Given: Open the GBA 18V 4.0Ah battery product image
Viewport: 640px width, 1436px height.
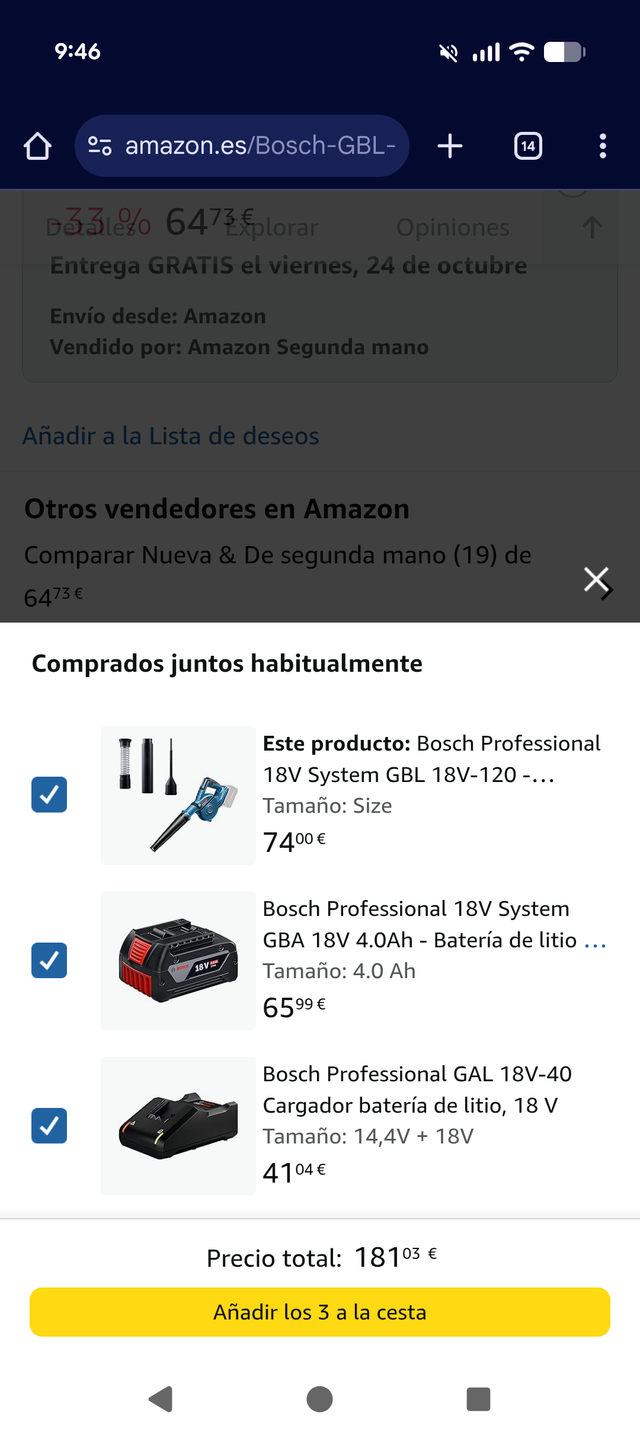Looking at the screenshot, I should click(178, 960).
